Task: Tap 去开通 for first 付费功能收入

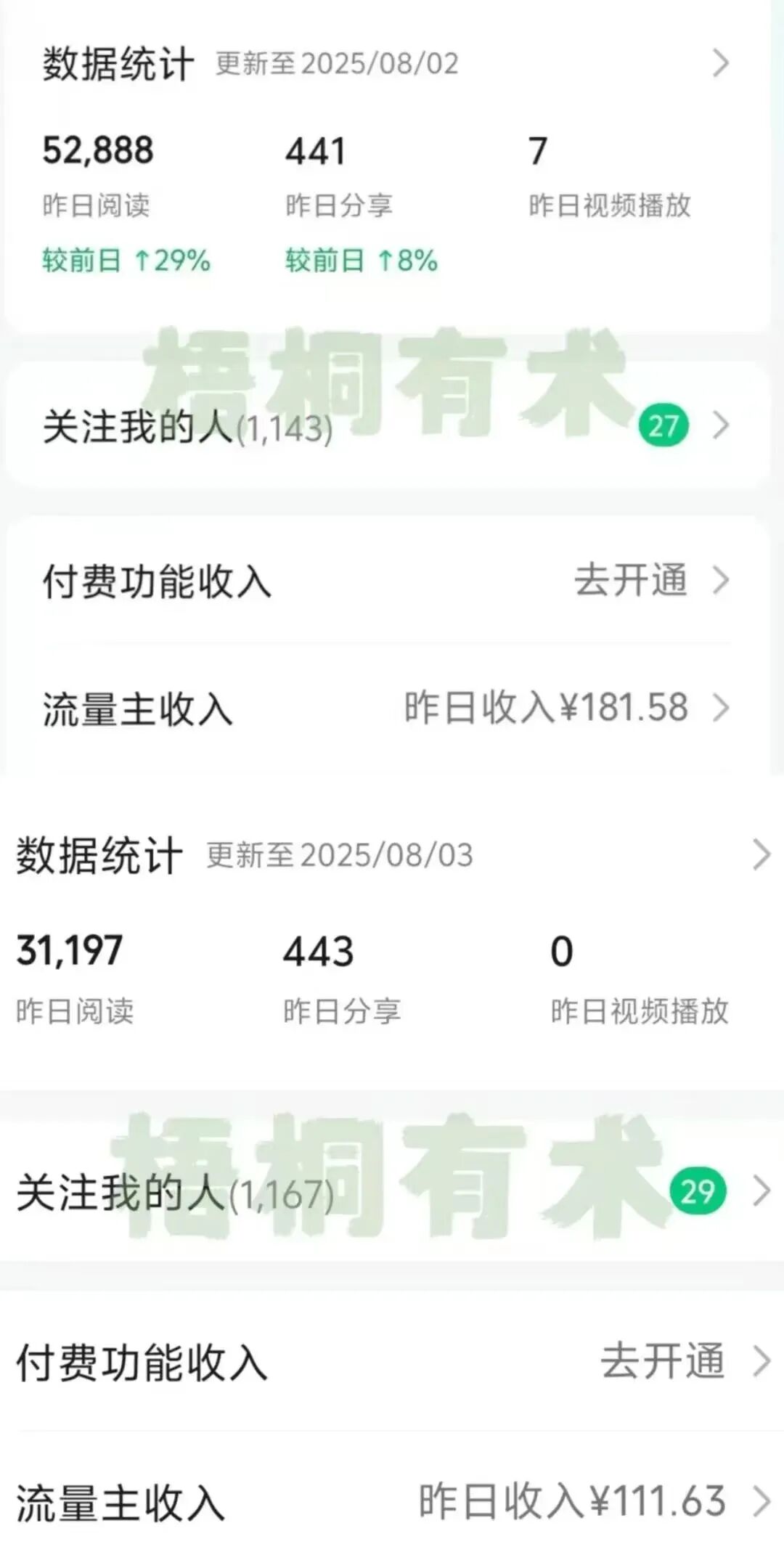Action: click(x=626, y=581)
